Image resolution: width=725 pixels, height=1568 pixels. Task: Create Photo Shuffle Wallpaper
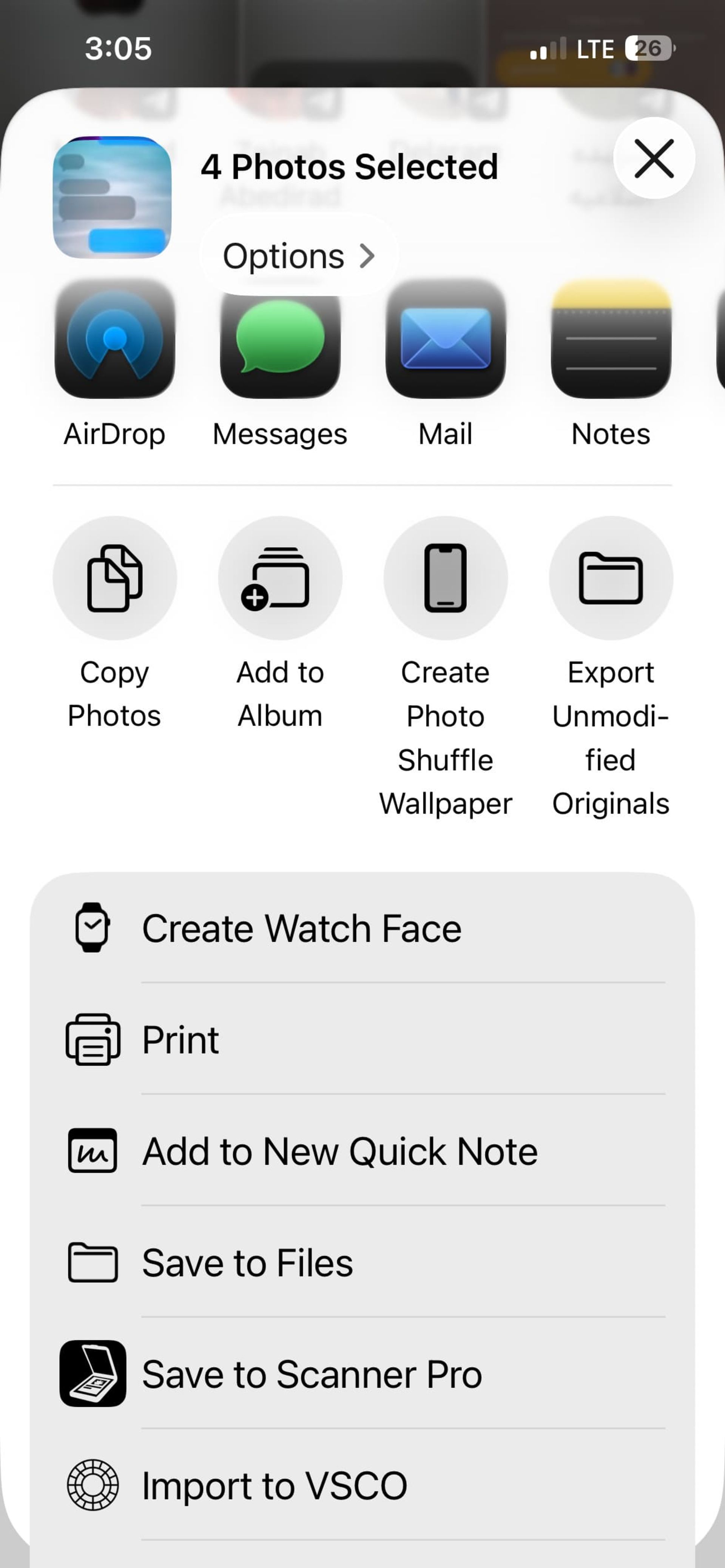[445, 578]
